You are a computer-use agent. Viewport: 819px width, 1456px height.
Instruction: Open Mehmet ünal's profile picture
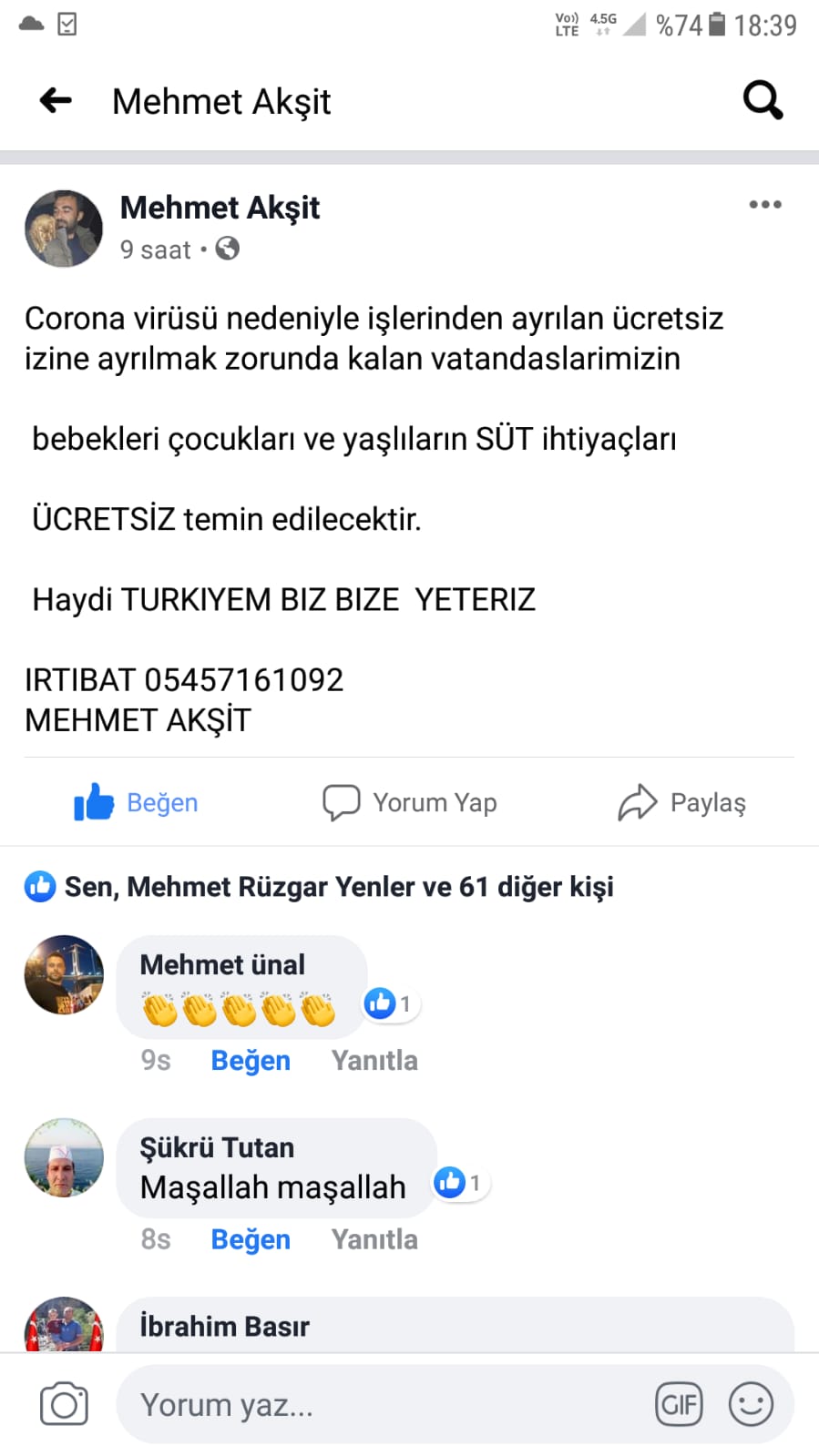click(64, 975)
